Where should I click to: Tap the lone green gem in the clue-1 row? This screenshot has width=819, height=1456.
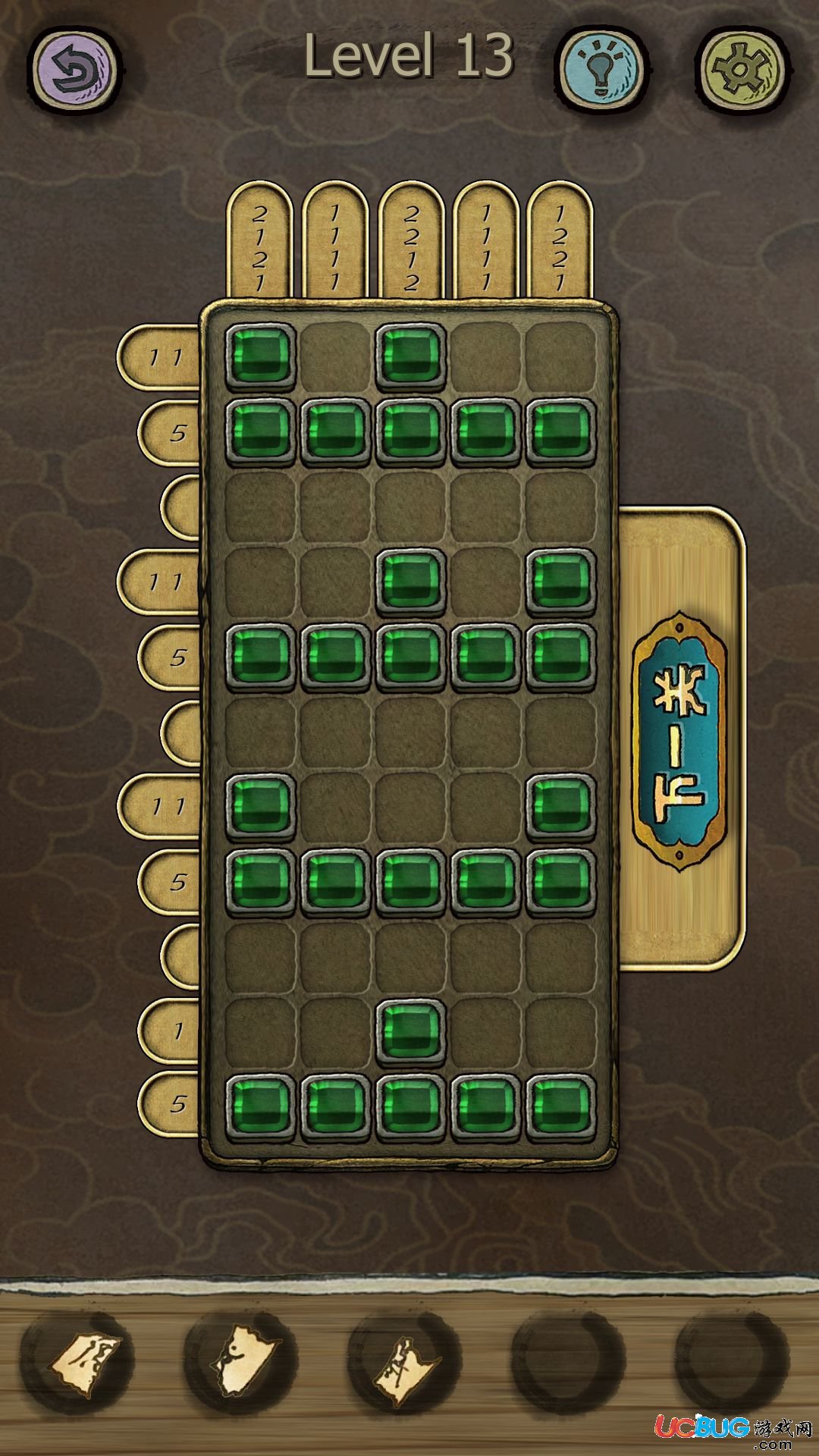click(411, 1029)
